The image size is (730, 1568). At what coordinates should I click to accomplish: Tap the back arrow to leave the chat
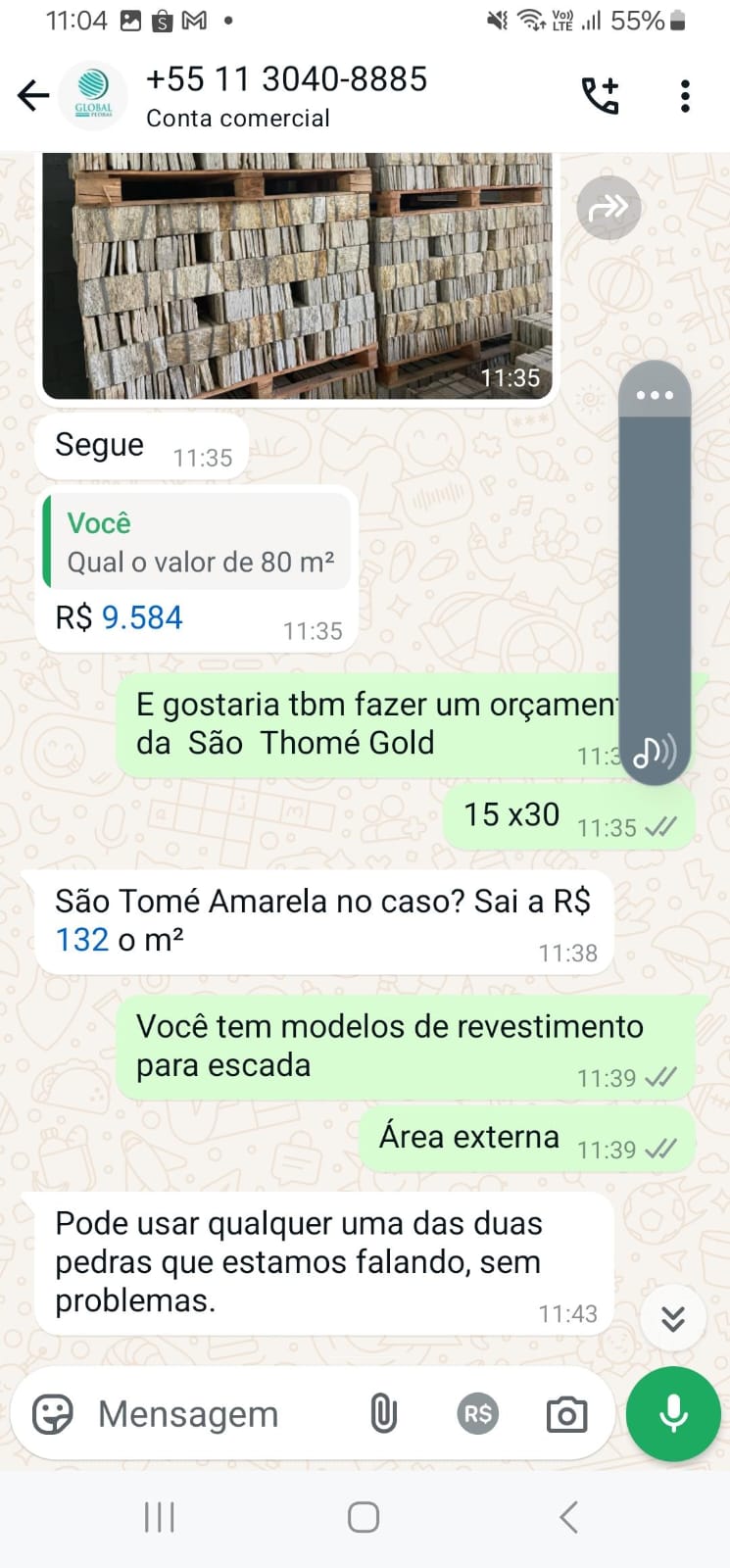(32, 95)
